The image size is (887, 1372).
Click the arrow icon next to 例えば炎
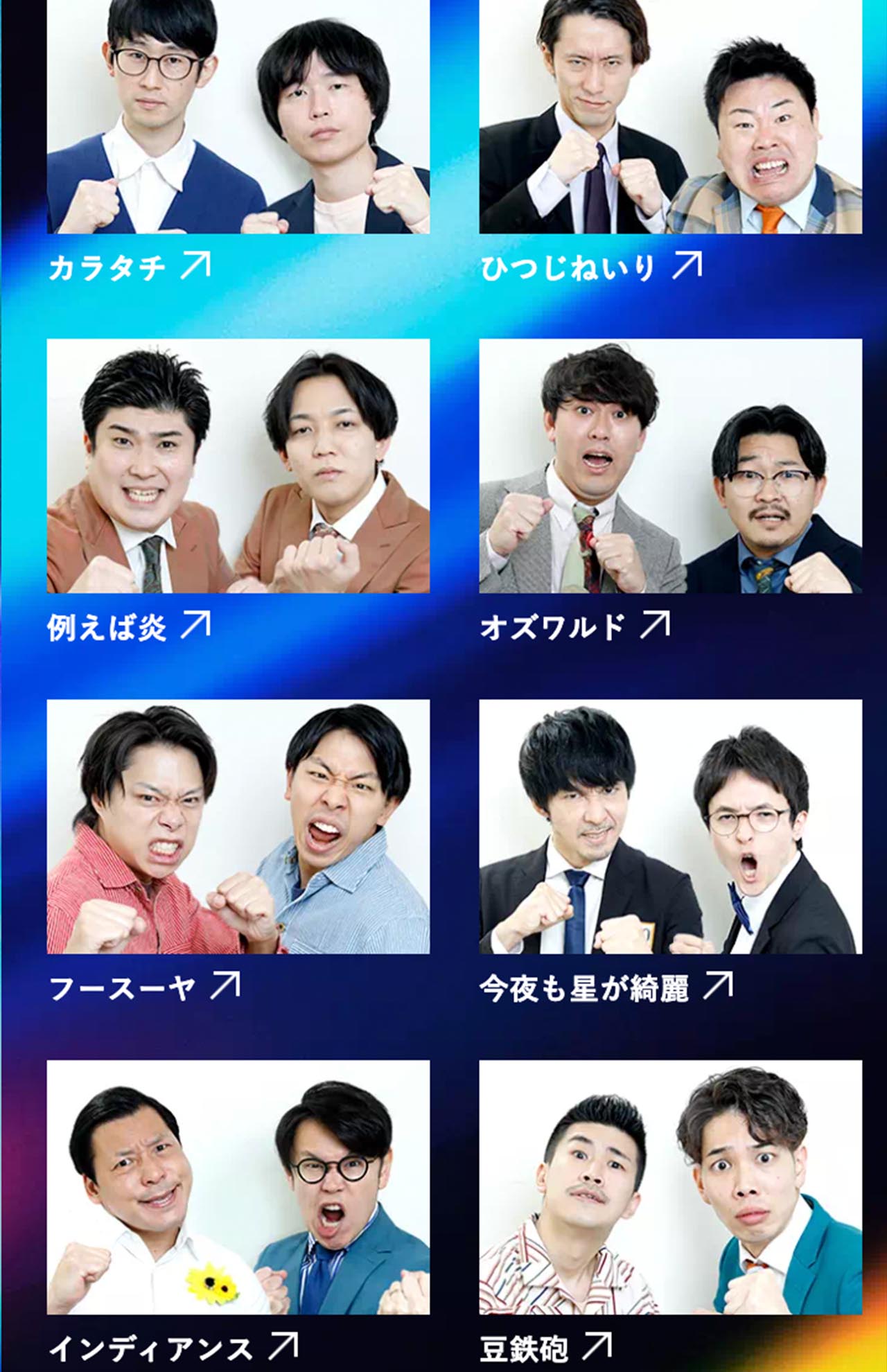coord(195,624)
